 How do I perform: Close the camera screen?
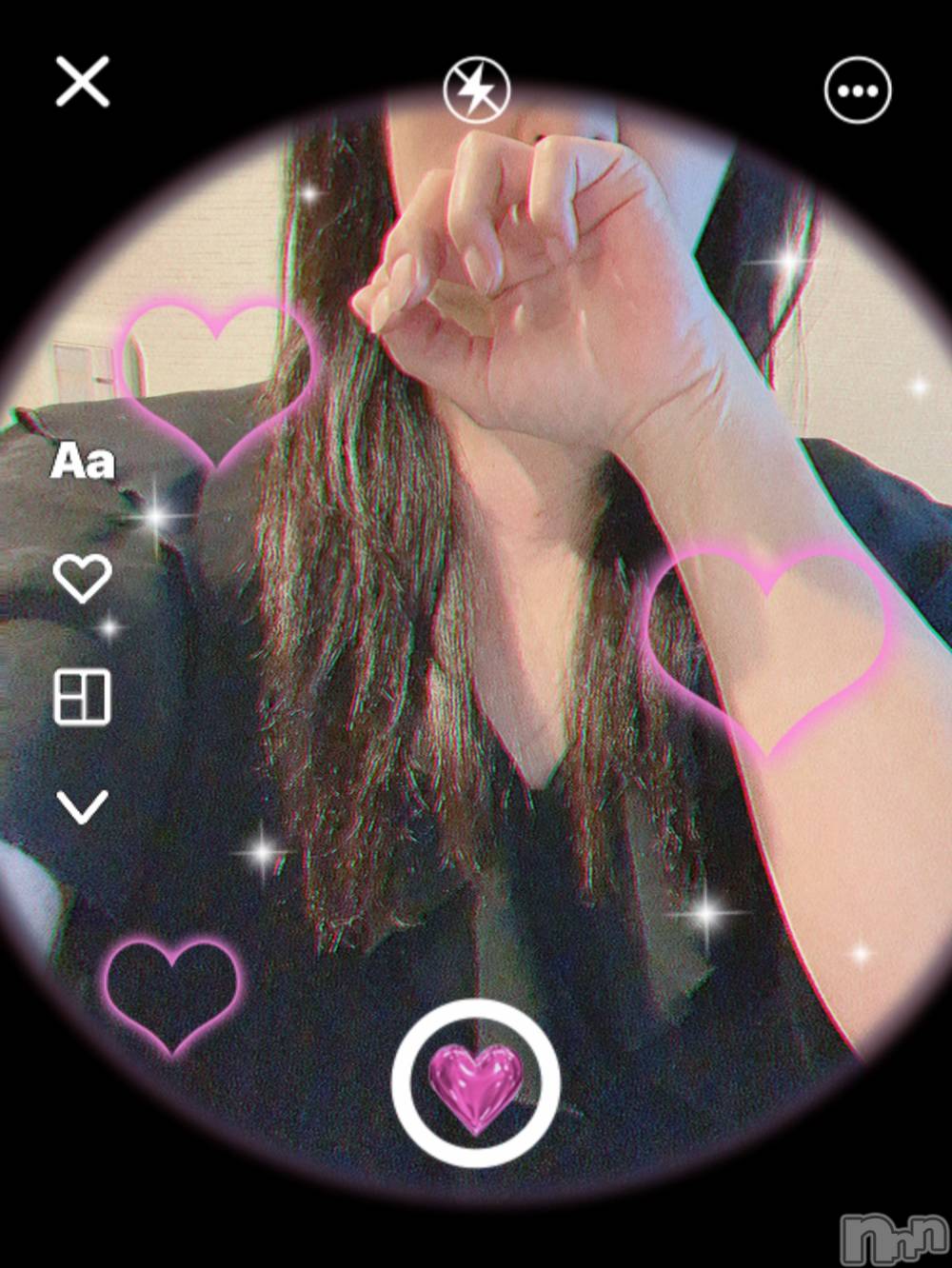pos(83,82)
